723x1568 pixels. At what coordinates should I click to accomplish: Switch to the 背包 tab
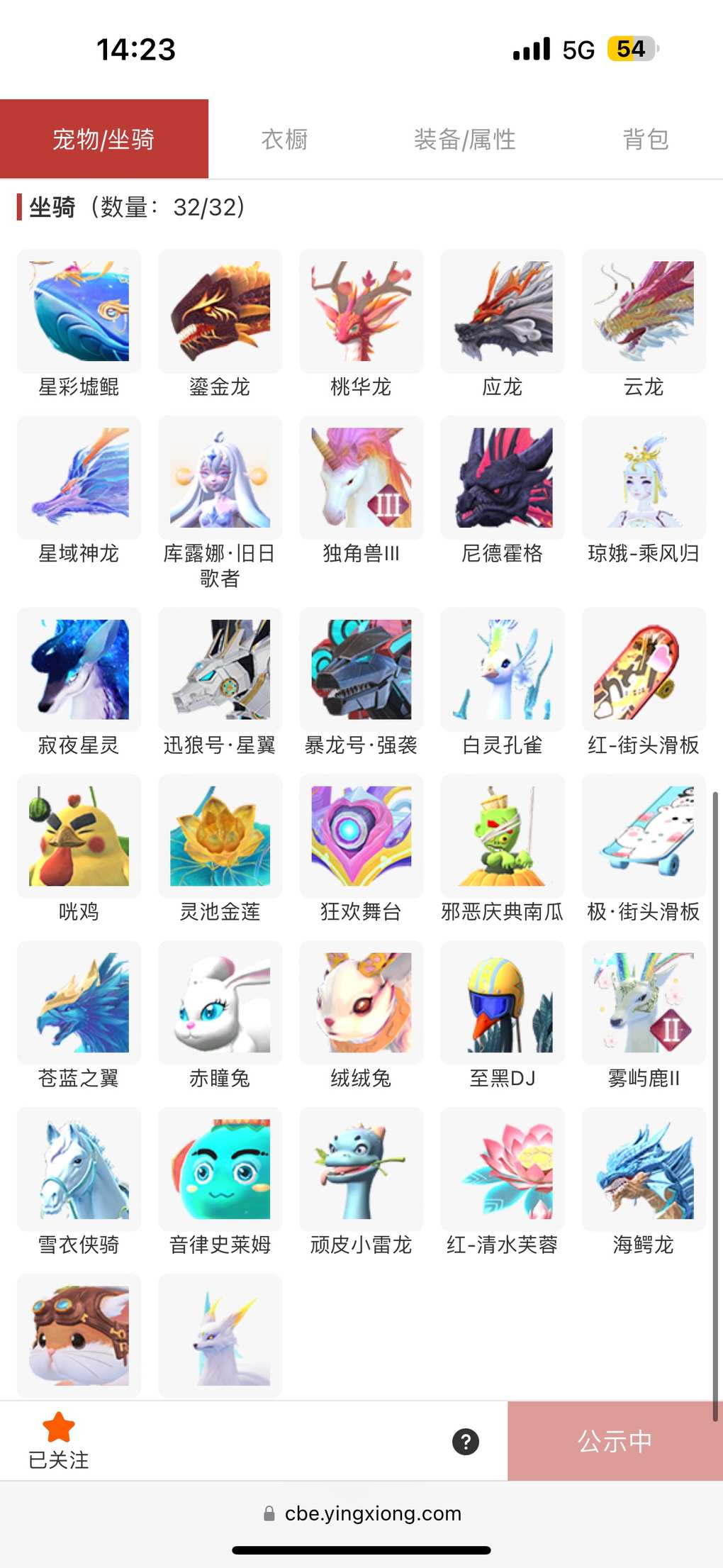coord(645,139)
